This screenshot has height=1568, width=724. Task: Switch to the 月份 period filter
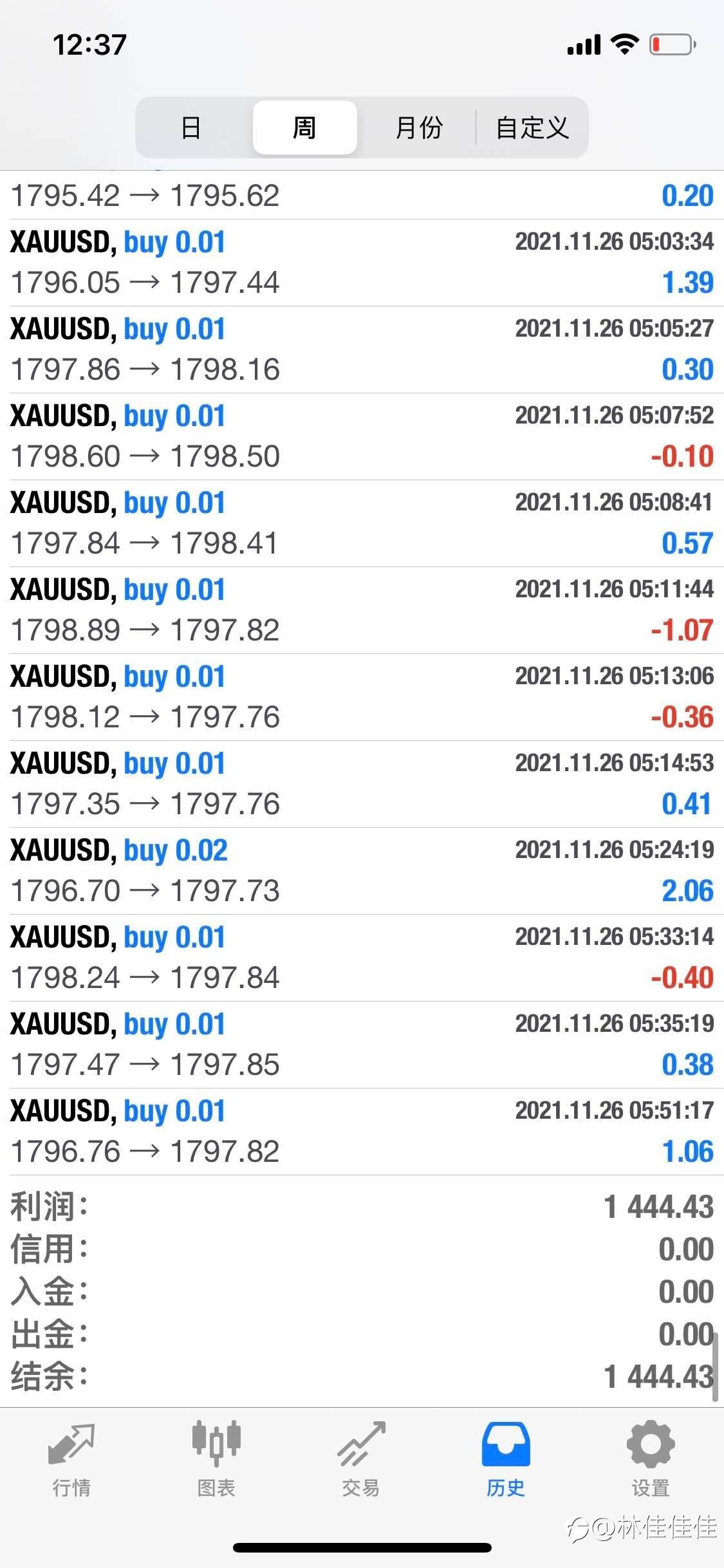pos(418,127)
